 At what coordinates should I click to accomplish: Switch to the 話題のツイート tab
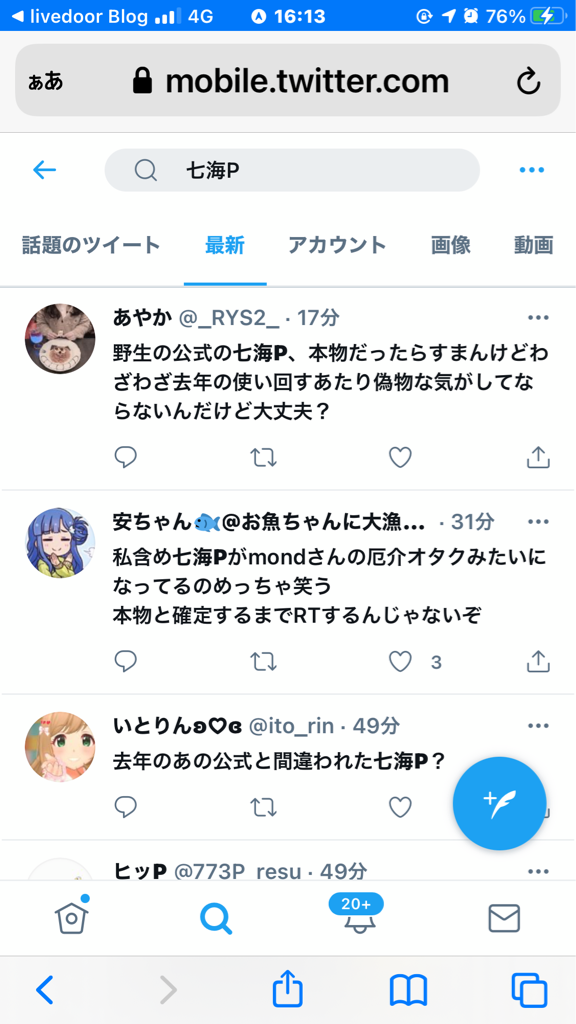tap(91, 246)
